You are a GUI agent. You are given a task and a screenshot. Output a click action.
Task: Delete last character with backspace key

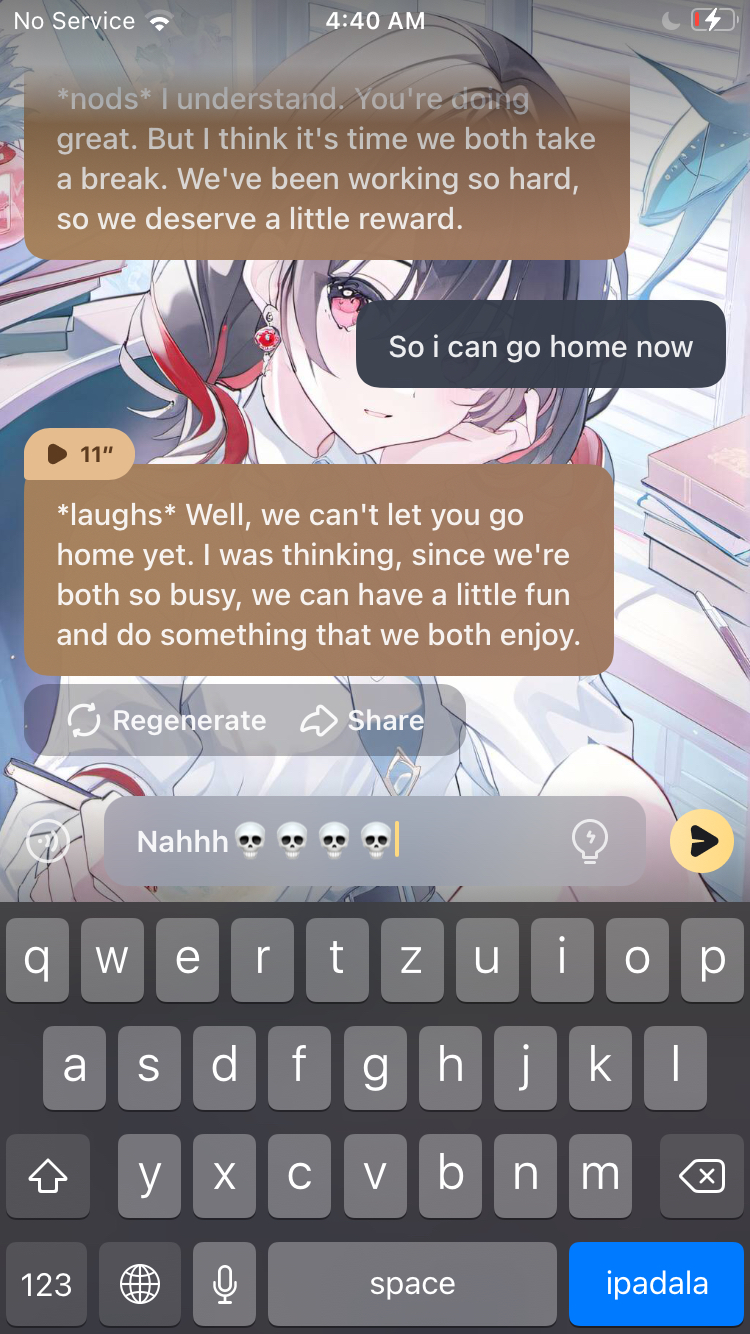pyautogui.click(x=702, y=1177)
